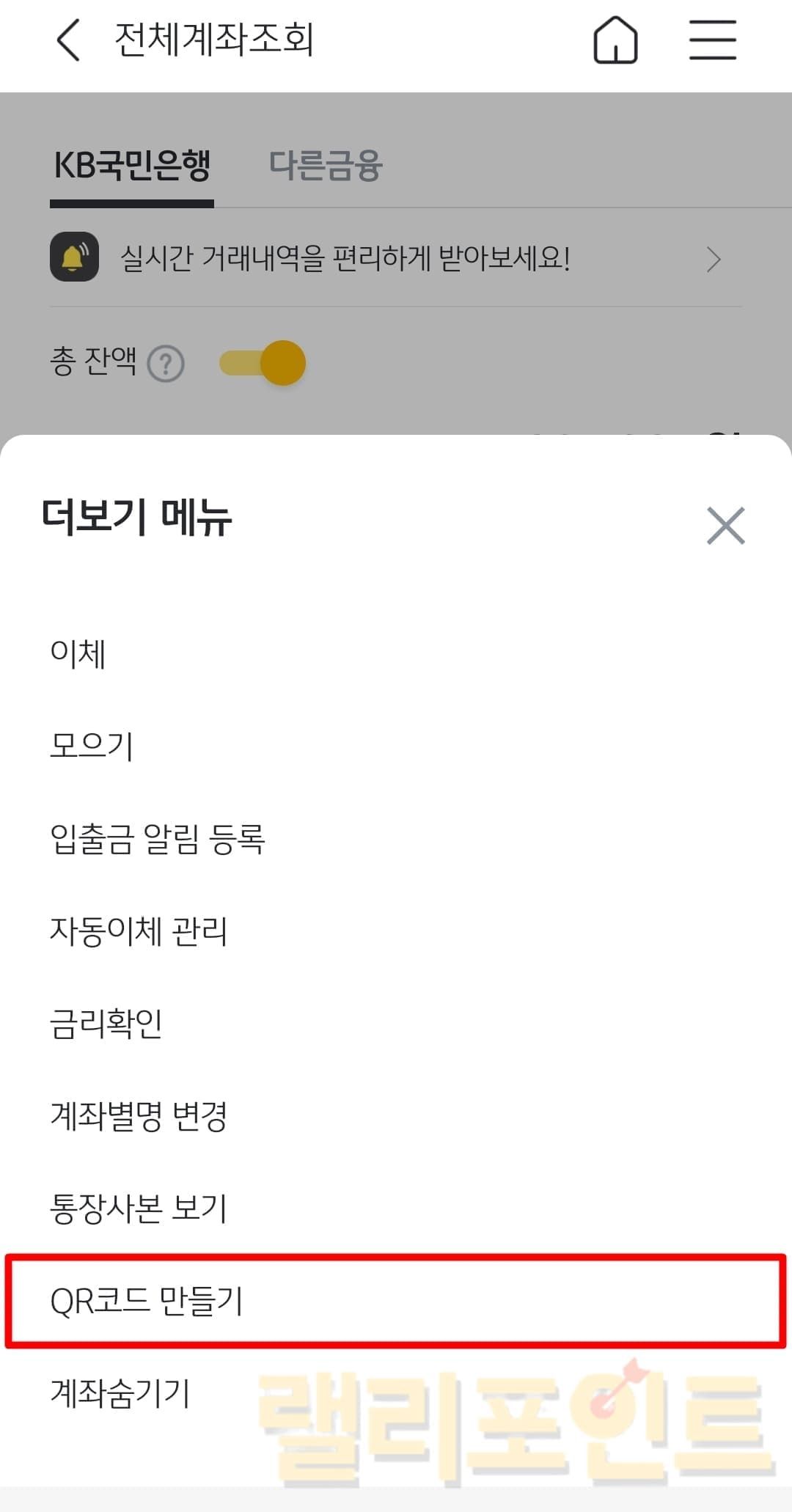Go back from 전체계좌조회

68,40
